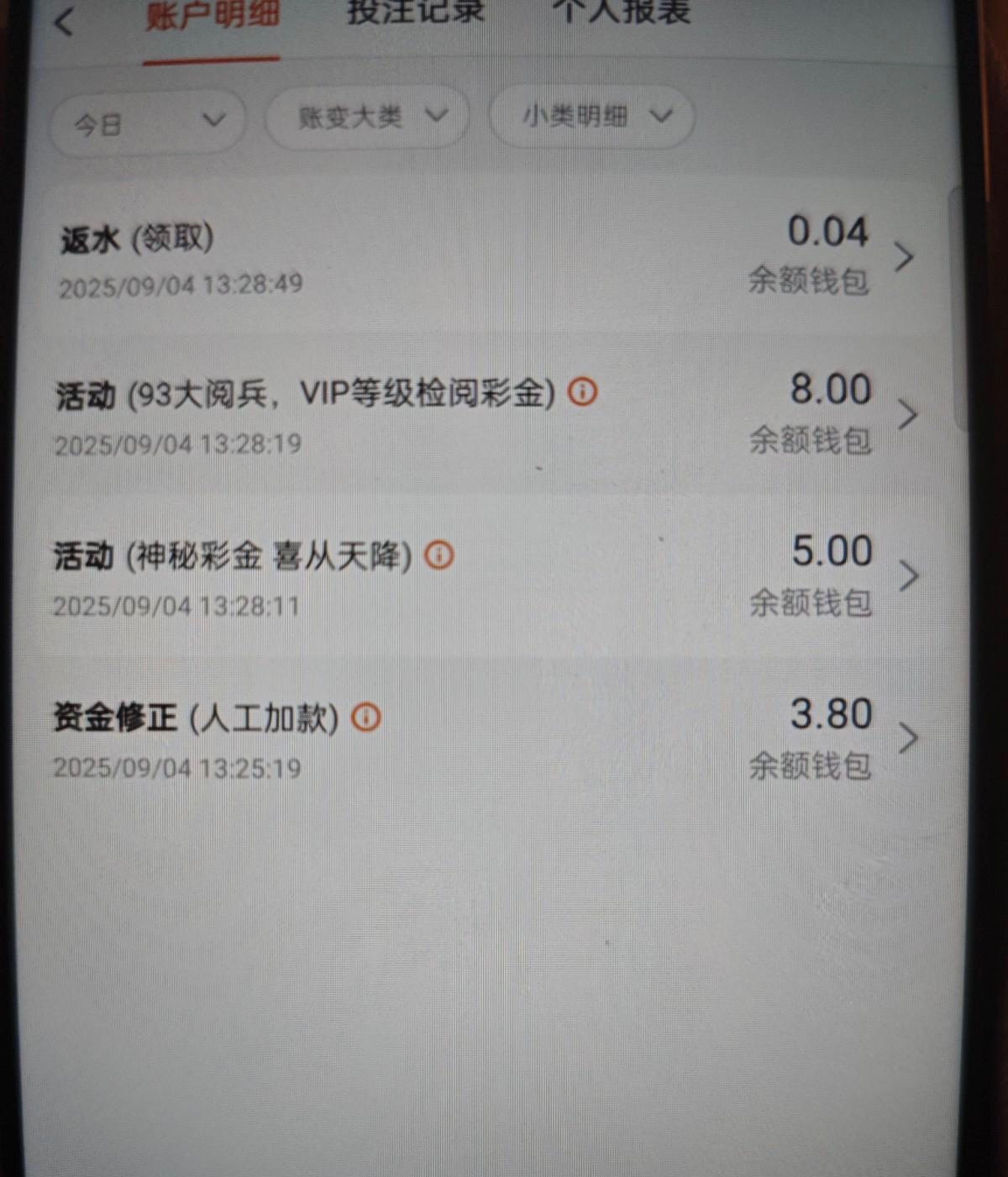
Task: Click chevron on the 8.00 activity row
Action: 907,412
